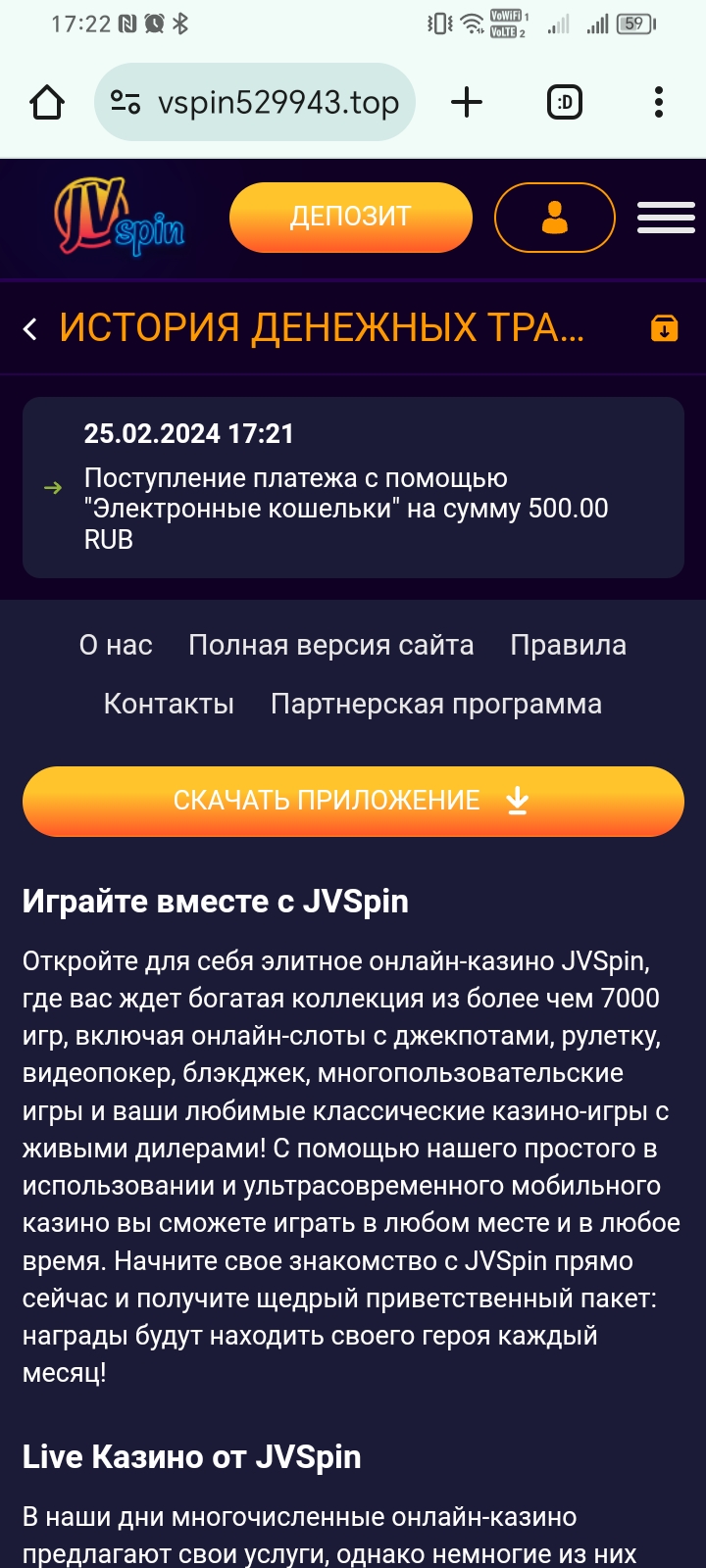
Task: Tap the ДЕПОЗИТ button
Action: tap(350, 217)
